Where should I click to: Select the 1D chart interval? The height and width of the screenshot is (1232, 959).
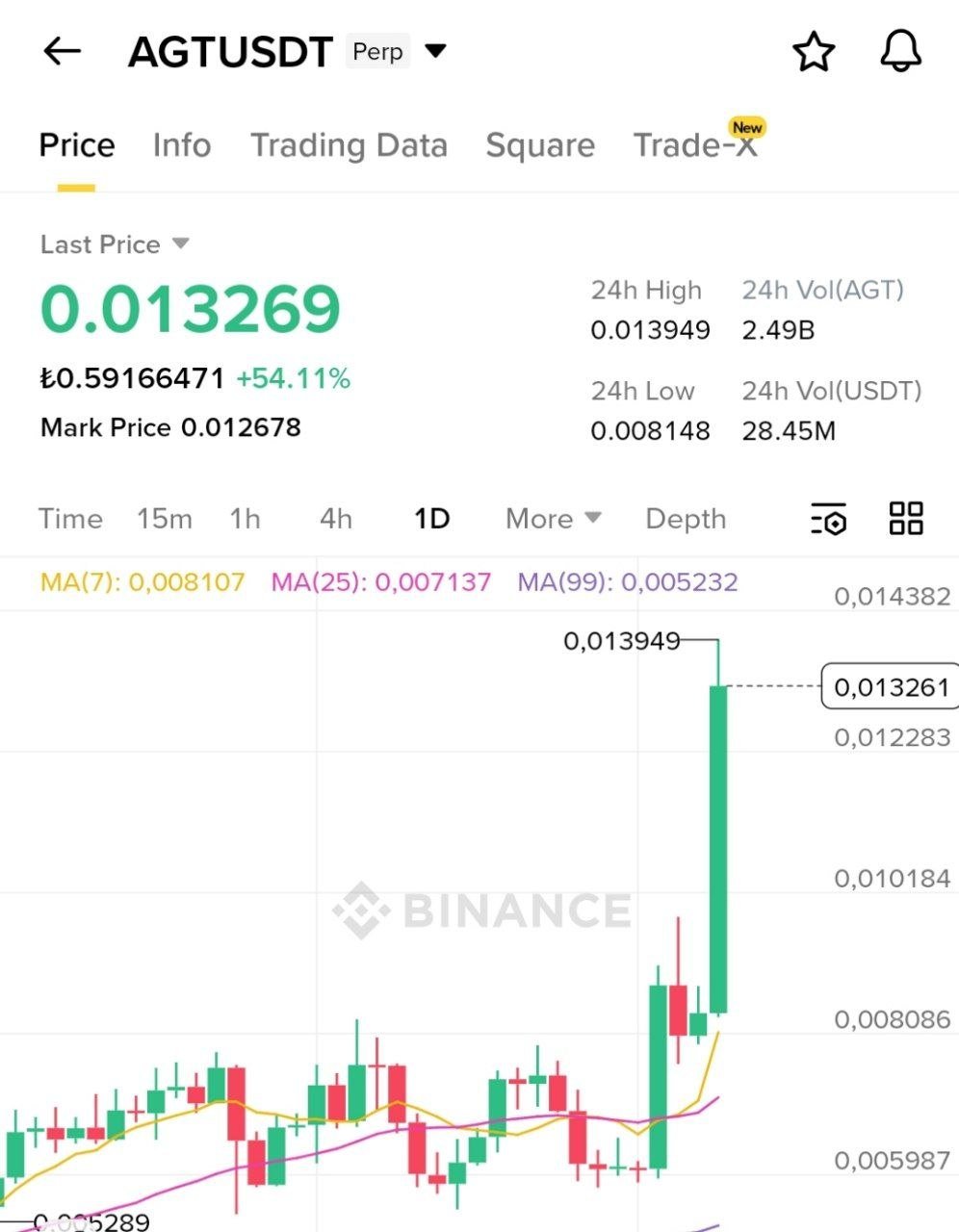[x=432, y=519]
